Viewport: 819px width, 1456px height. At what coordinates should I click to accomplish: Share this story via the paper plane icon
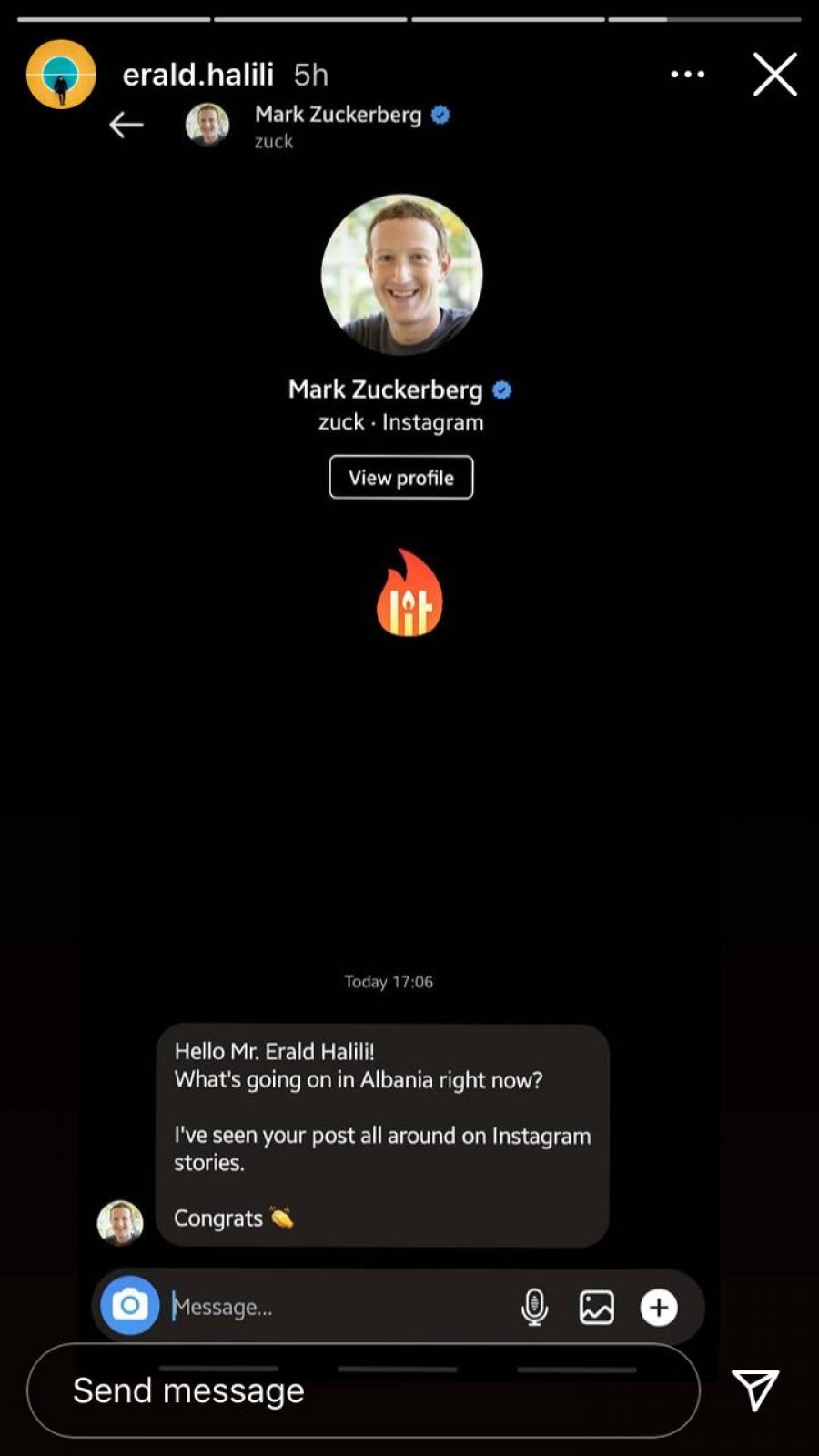coord(755,1390)
